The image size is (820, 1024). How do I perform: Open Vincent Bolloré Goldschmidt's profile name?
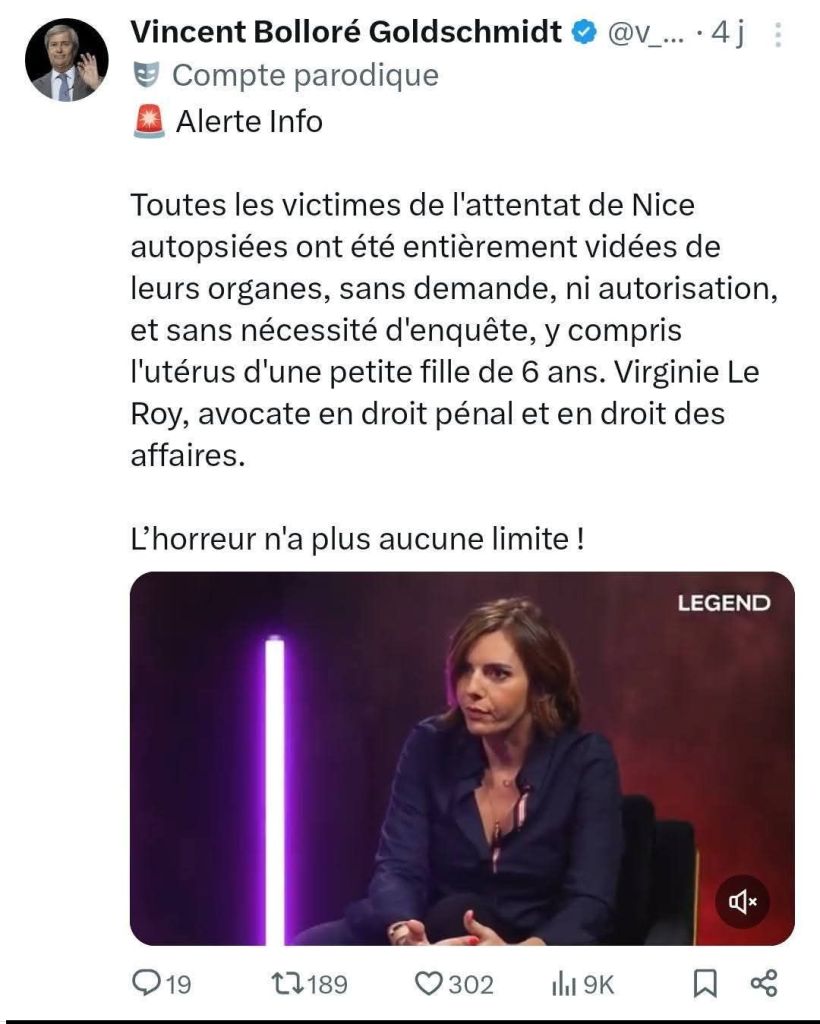(x=346, y=32)
